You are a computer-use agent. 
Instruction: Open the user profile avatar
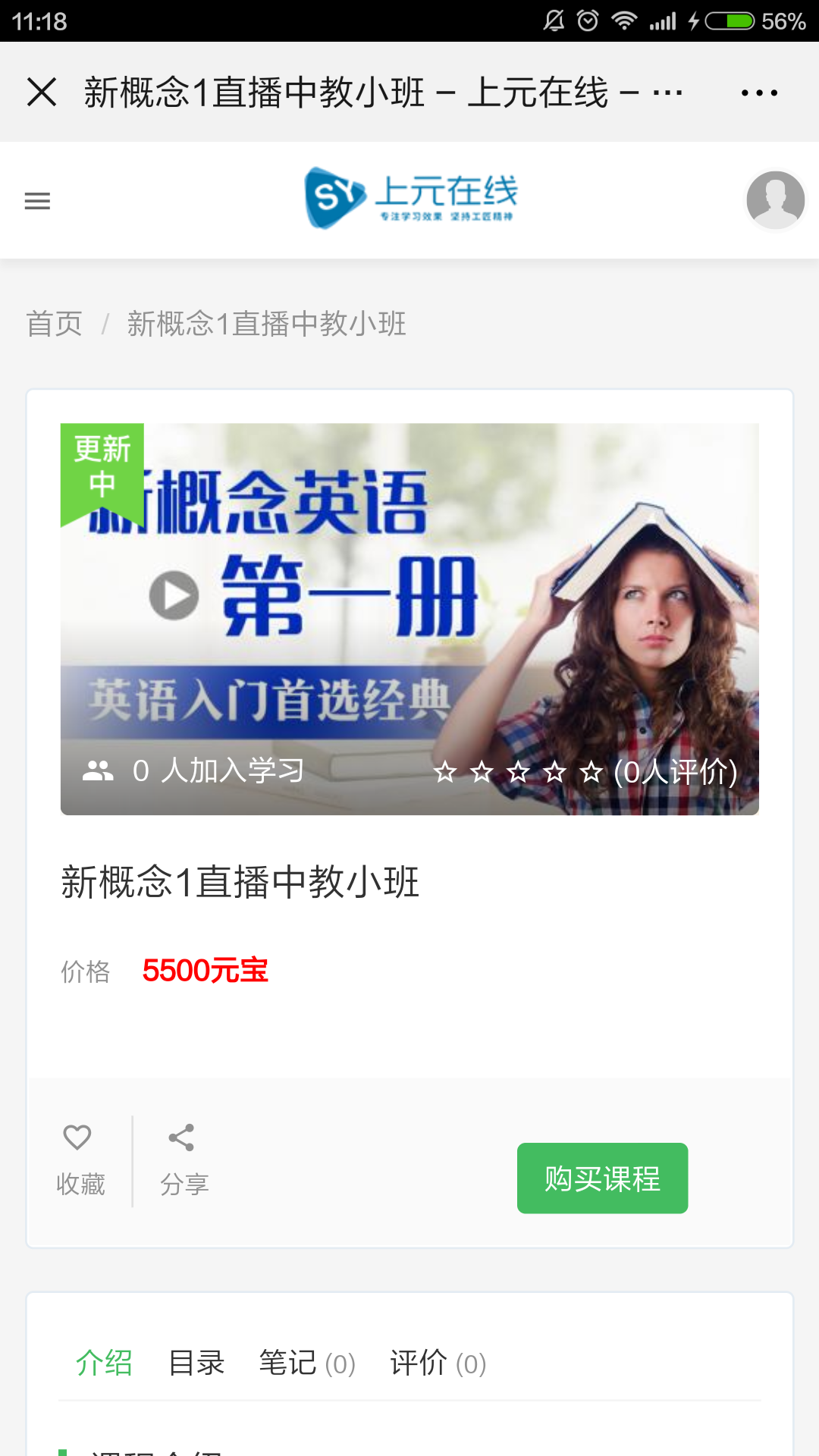click(775, 199)
